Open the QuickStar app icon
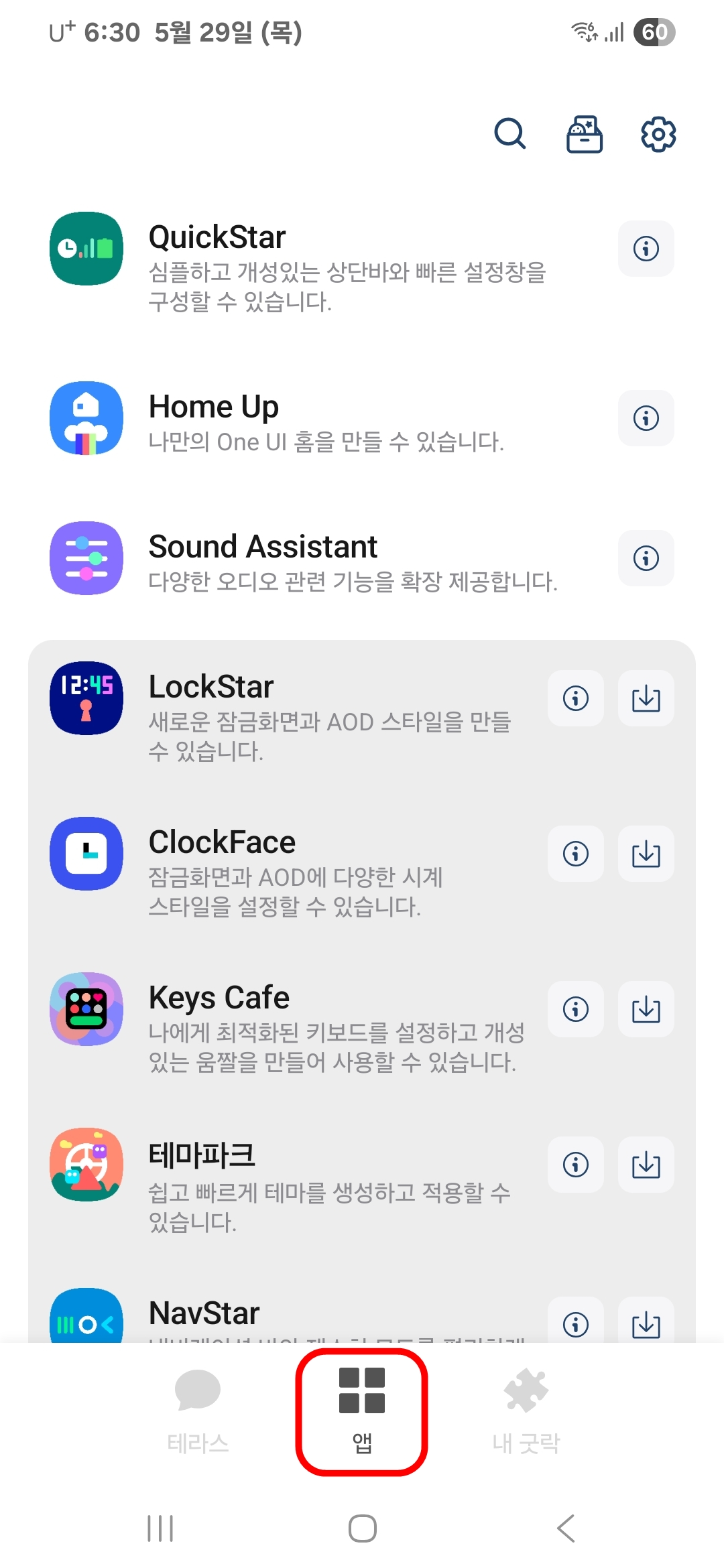The width and height of the screenshot is (724, 1568). (86, 249)
